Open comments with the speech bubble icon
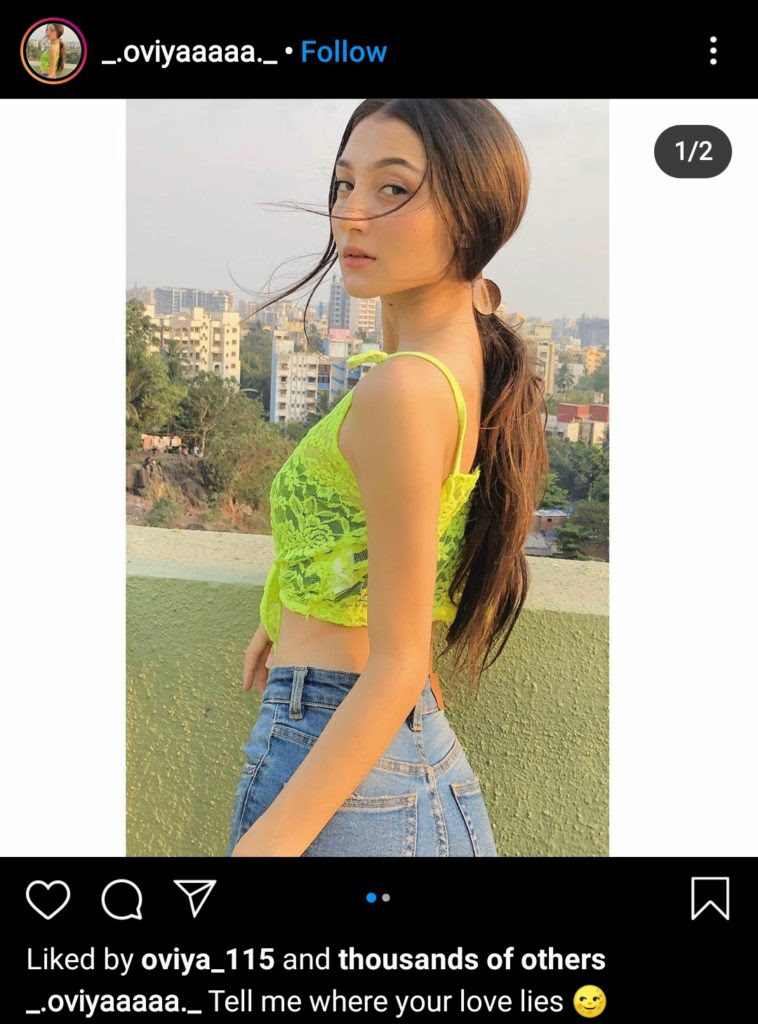The height and width of the screenshot is (1024, 758). (x=122, y=899)
